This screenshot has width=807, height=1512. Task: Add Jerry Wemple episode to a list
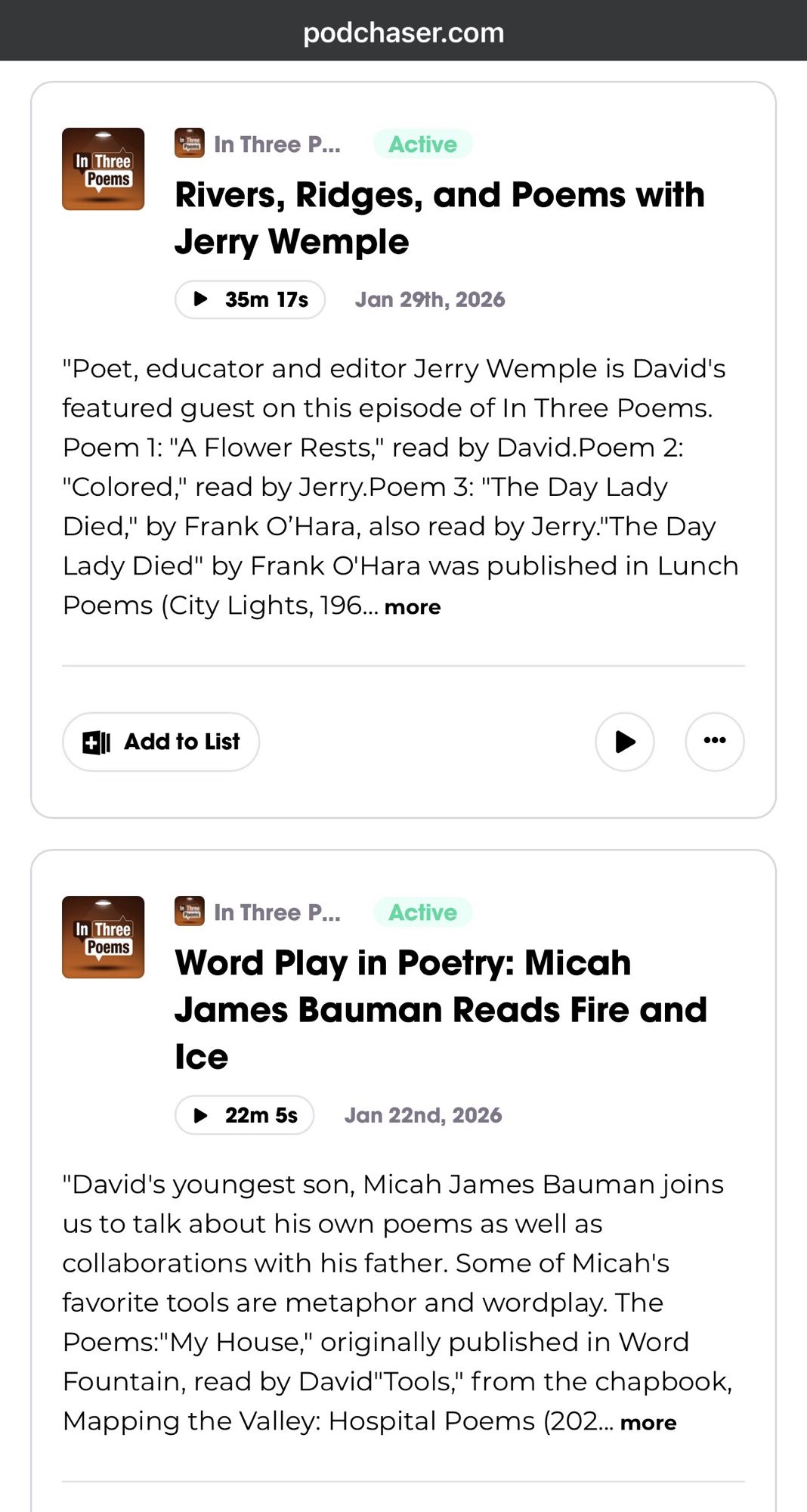(161, 742)
